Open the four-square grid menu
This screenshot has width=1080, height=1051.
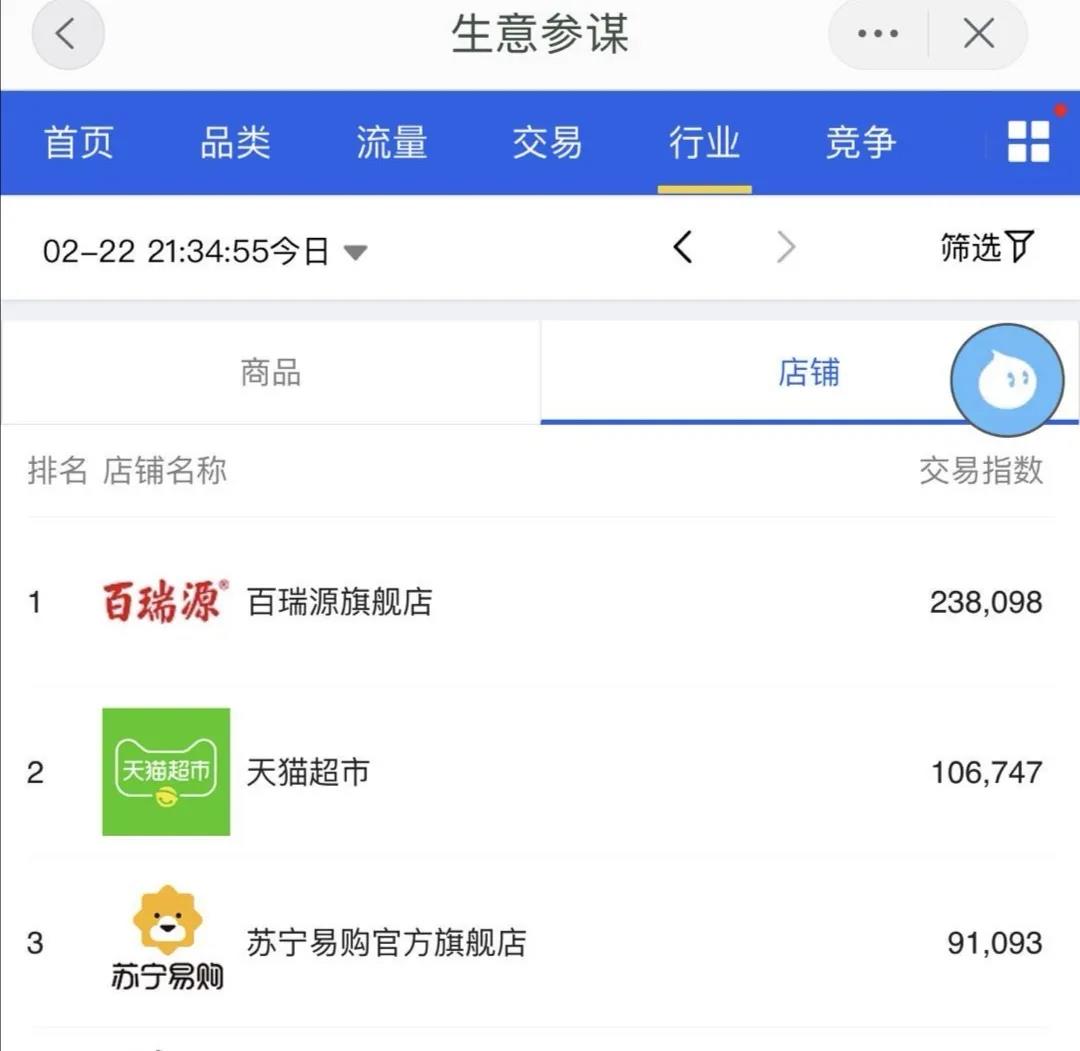pos(1028,142)
